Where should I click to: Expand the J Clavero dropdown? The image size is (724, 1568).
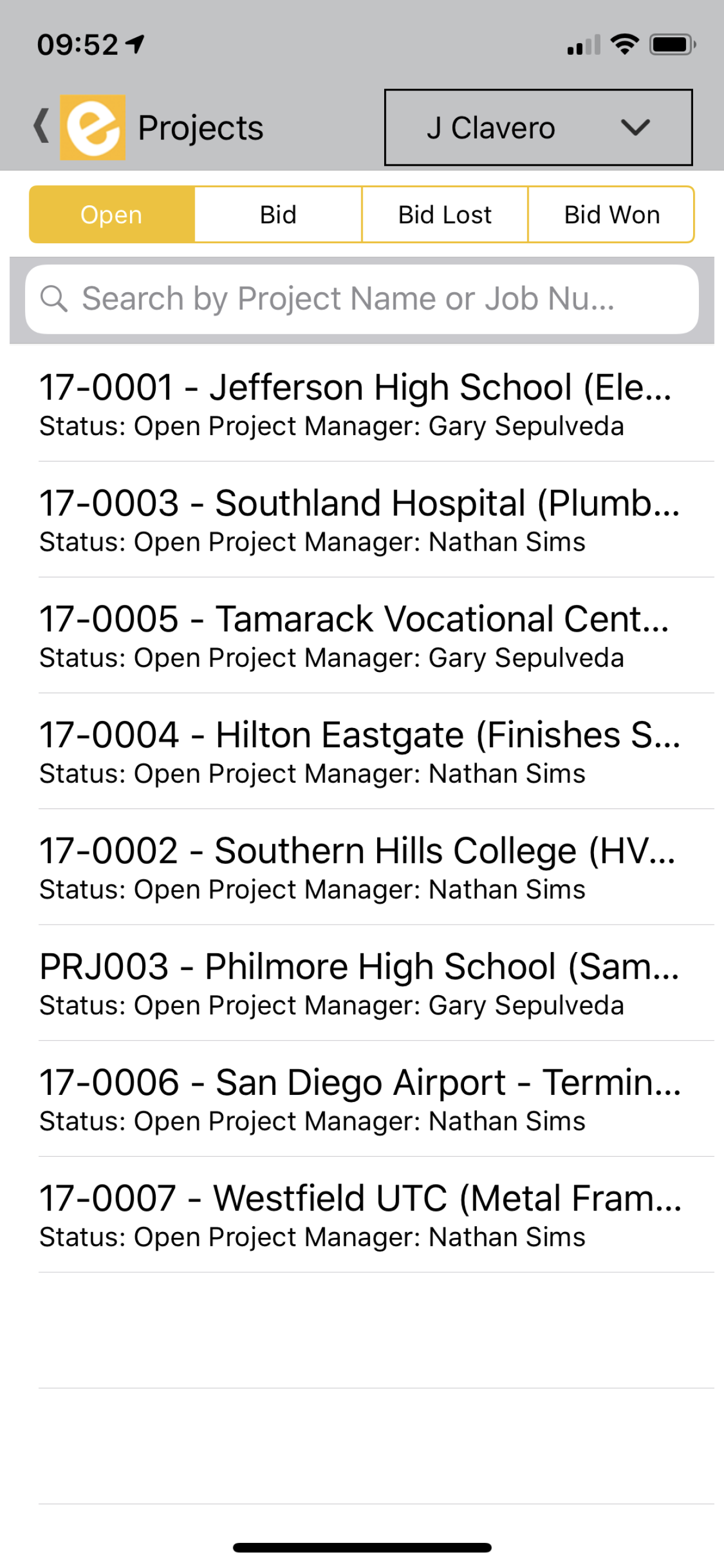(539, 127)
